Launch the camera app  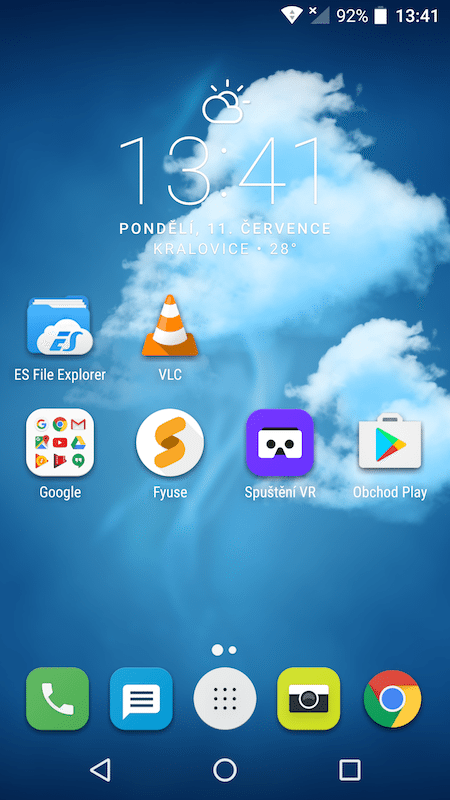[309, 698]
